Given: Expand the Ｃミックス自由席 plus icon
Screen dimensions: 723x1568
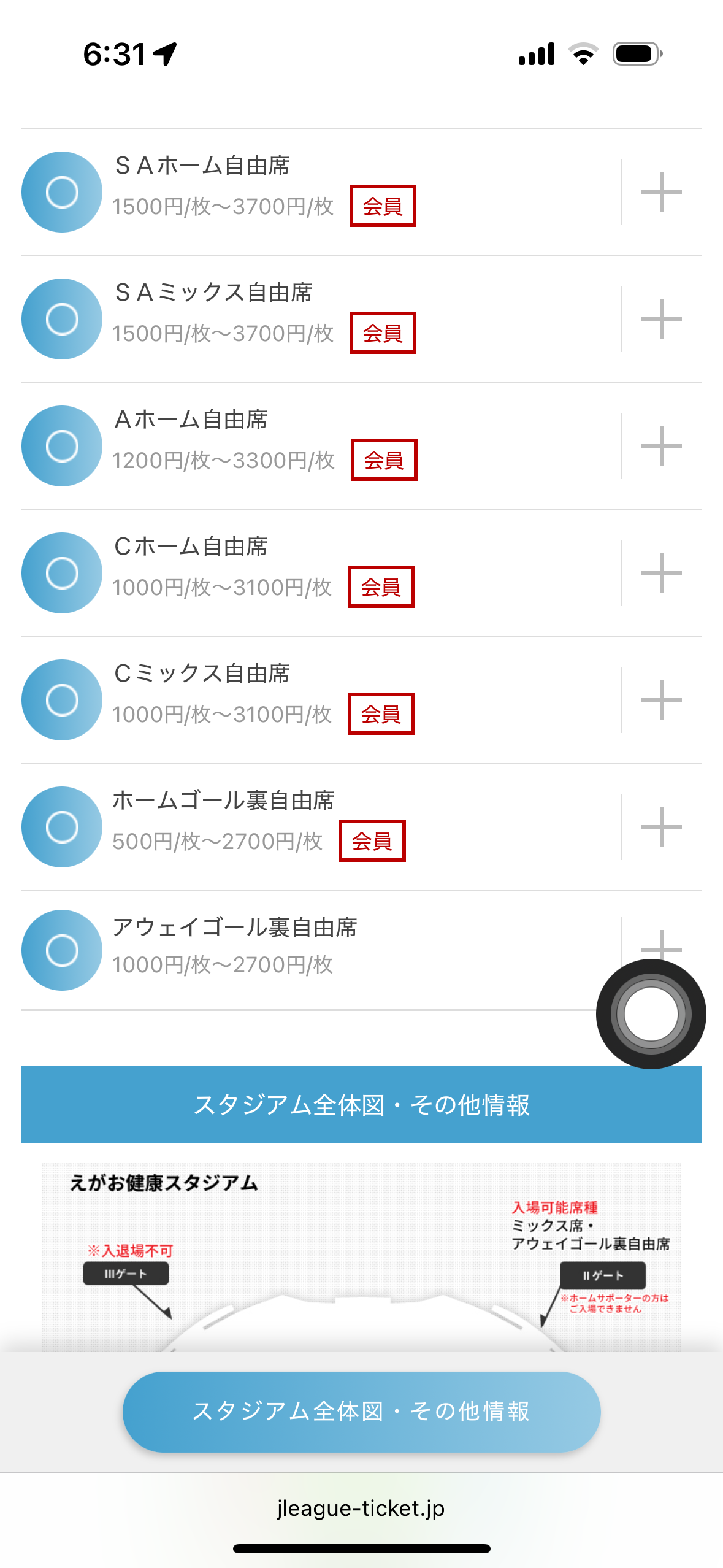Looking at the screenshot, I should (661, 700).
